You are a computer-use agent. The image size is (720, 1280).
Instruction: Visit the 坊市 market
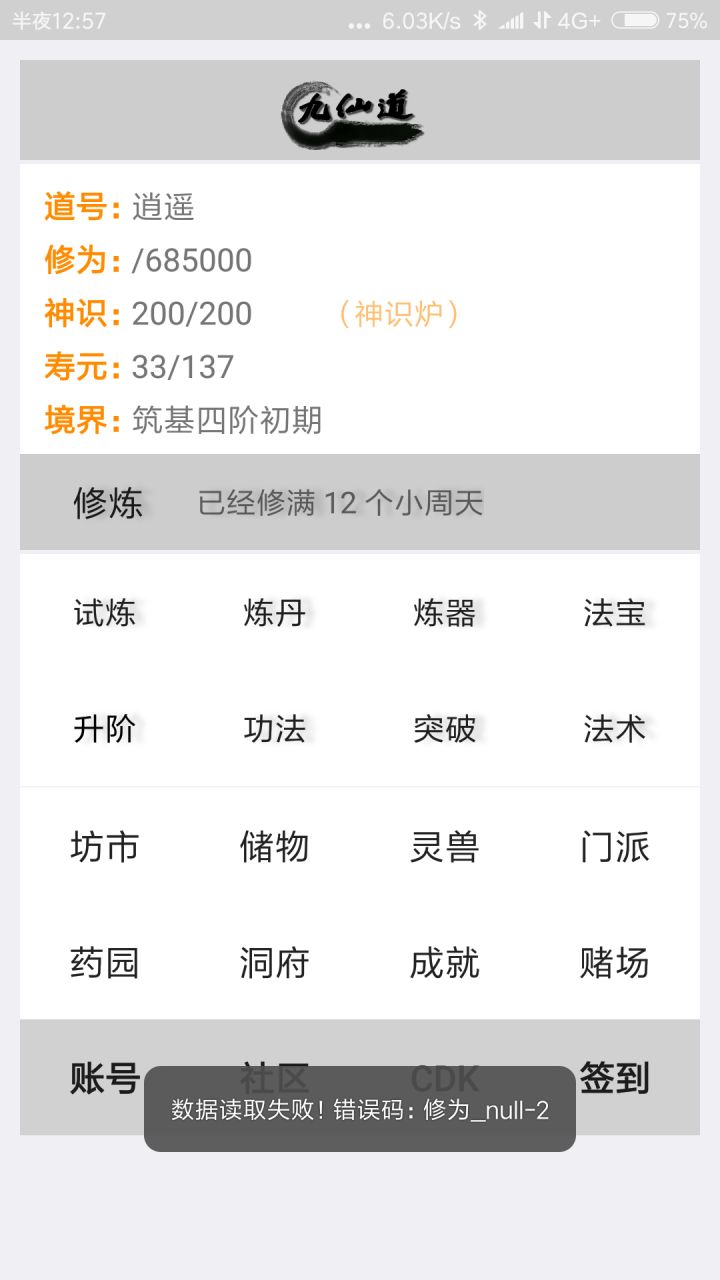[x=105, y=847]
